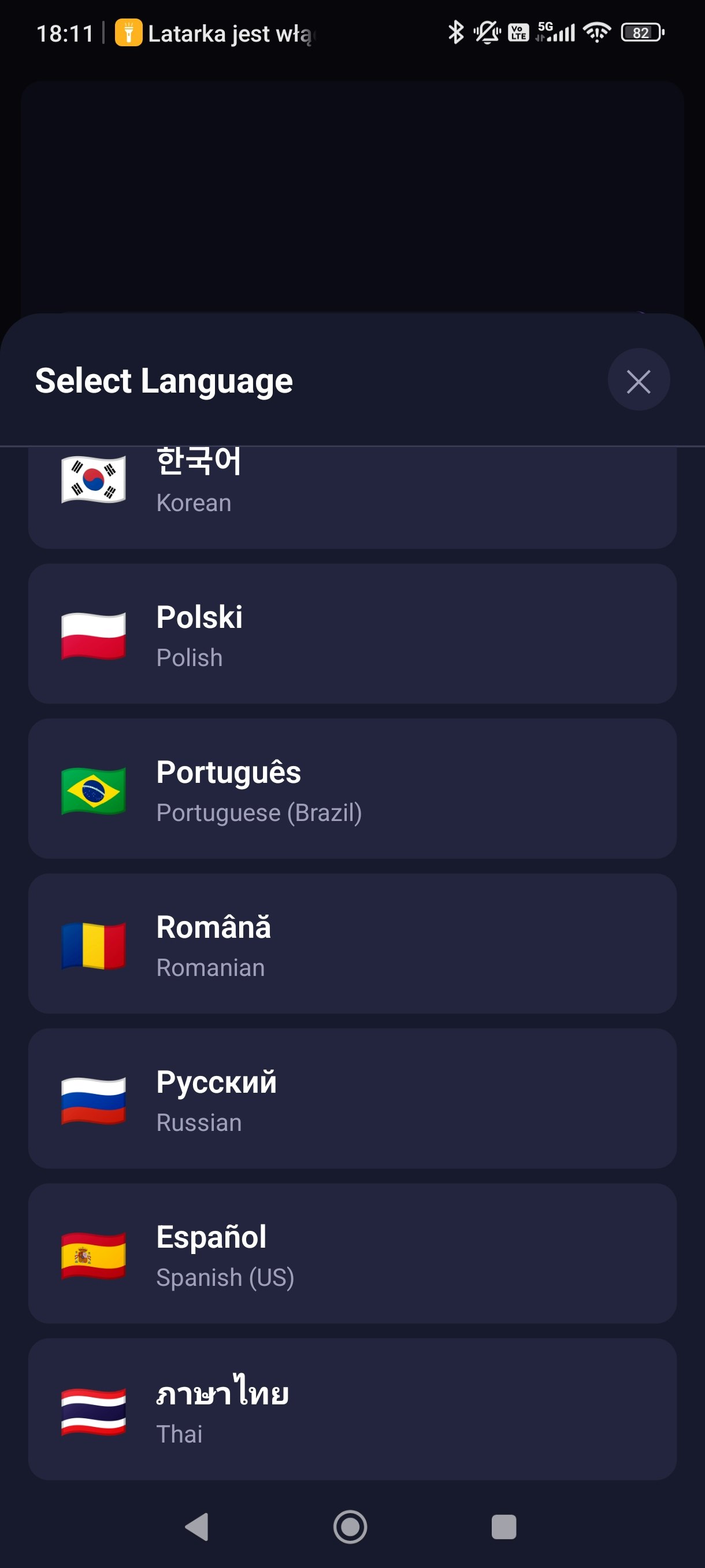Choose Română as the language
This screenshot has width=705, height=1568.
352,944
